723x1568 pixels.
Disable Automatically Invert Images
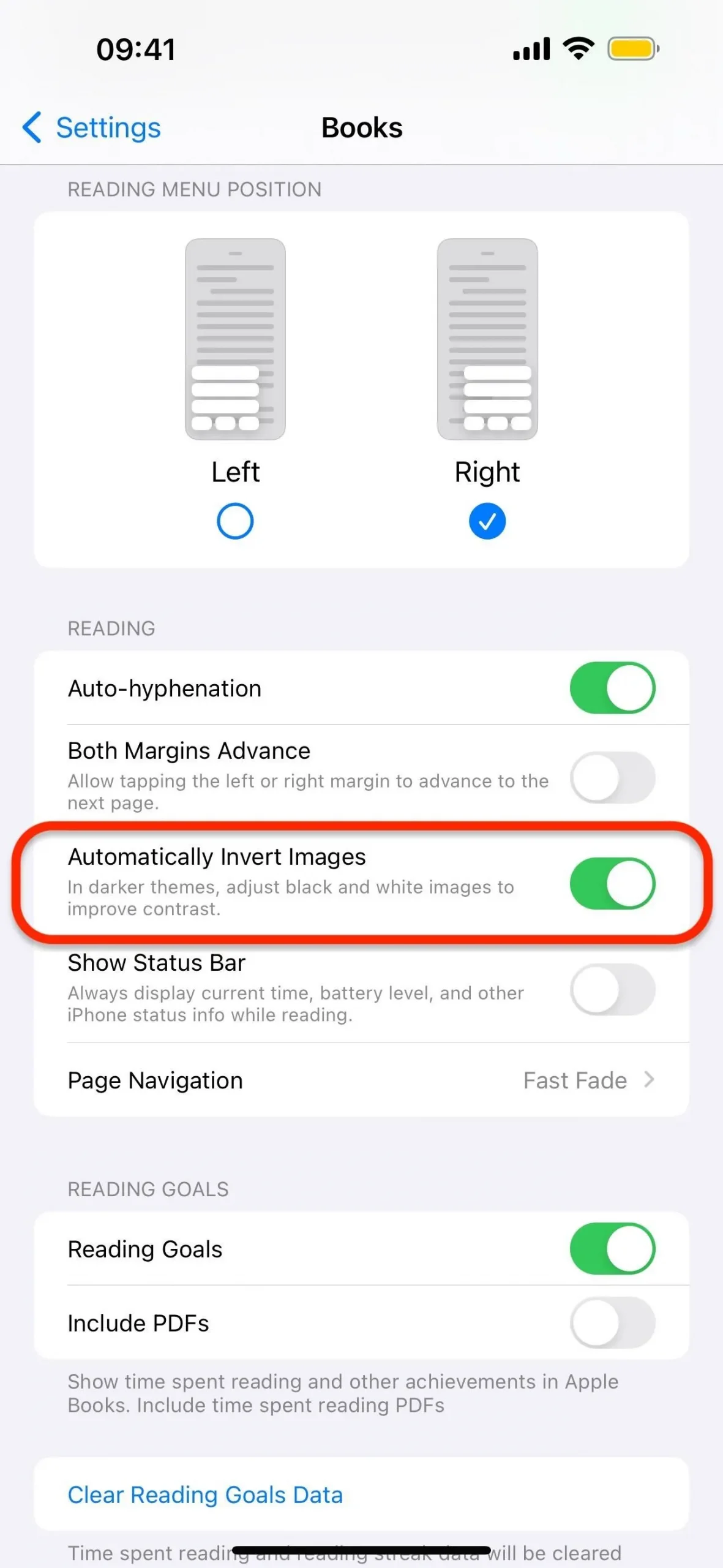(x=612, y=883)
